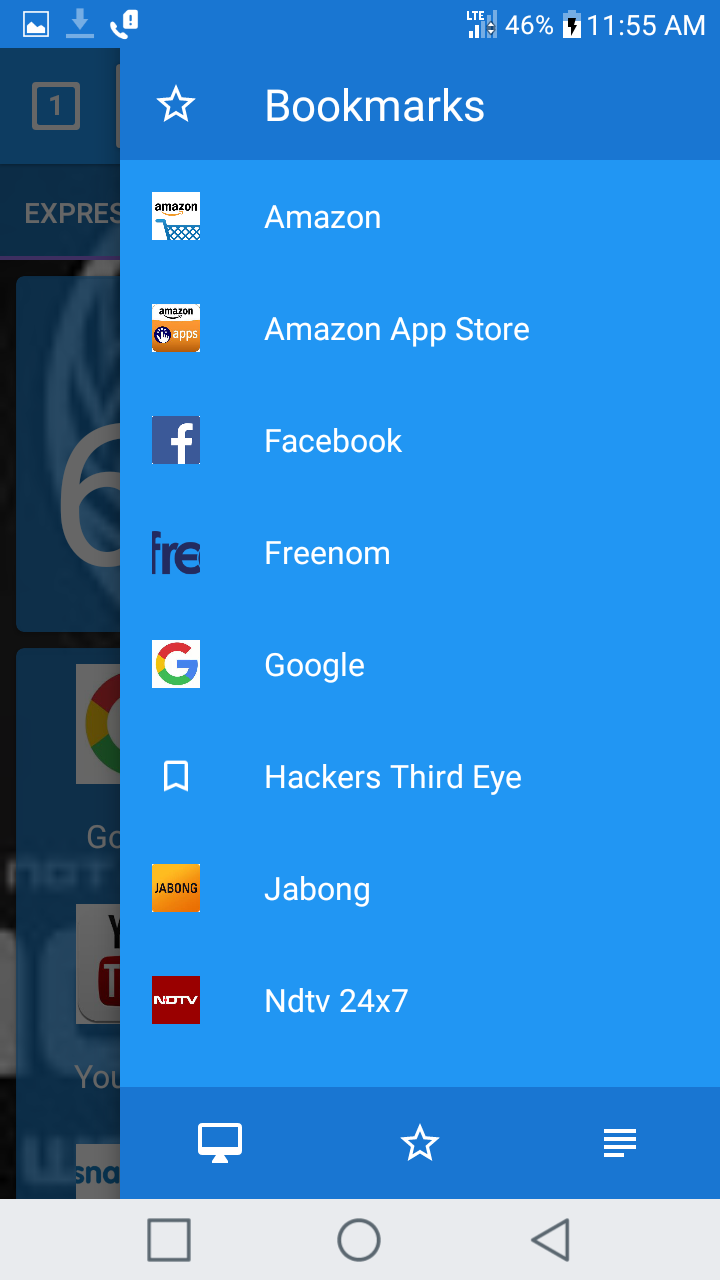Open the Bookmarks panel title

click(x=374, y=105)
